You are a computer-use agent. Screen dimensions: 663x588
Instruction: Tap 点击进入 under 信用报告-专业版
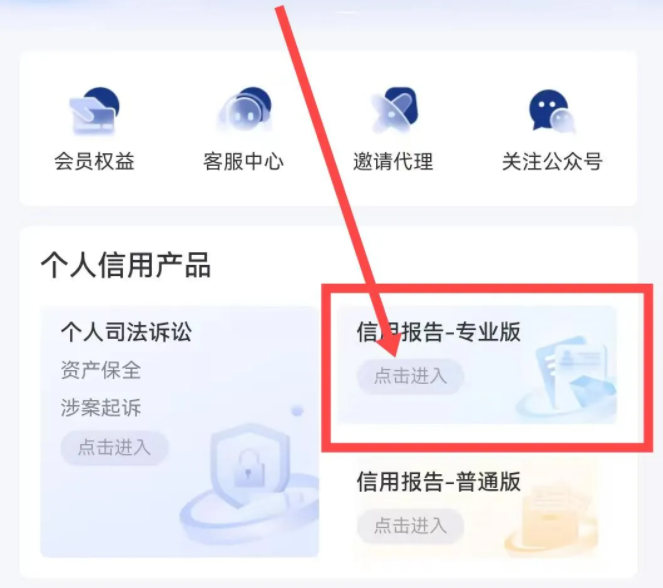(410, 376)
